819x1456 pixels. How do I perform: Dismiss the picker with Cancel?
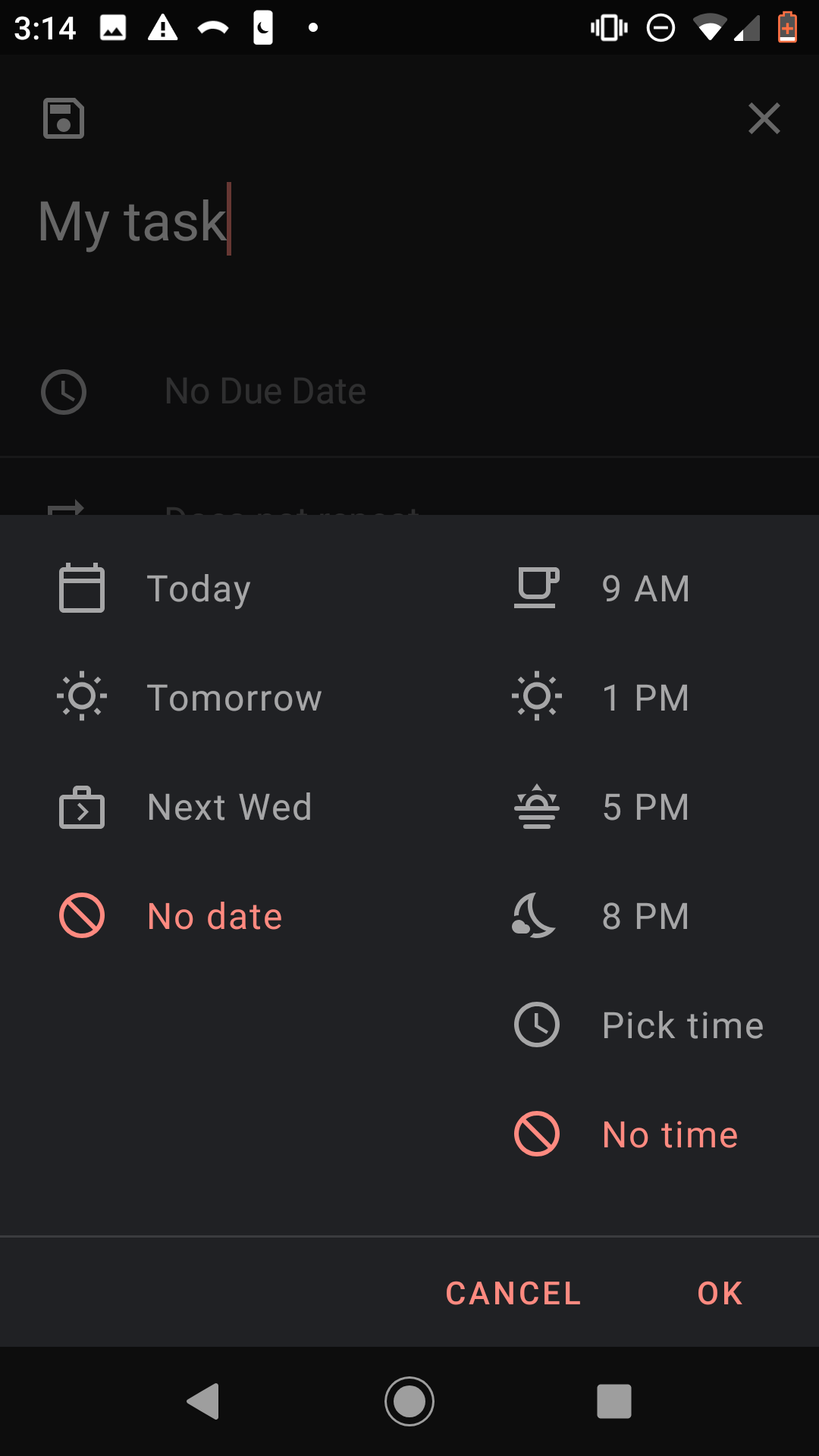point(512,1293)
